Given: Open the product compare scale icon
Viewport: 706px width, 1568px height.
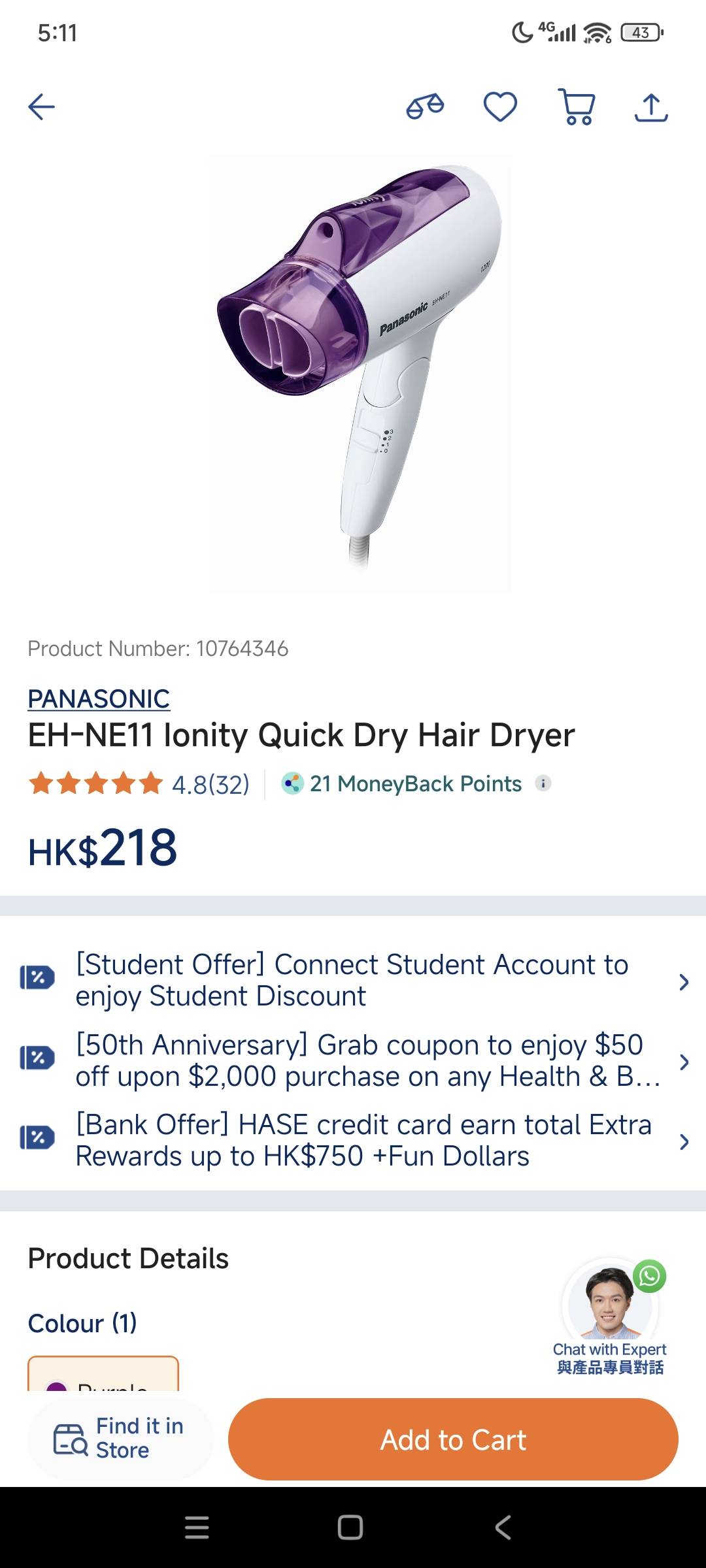Looking at the screenshot, I should 425,107.
